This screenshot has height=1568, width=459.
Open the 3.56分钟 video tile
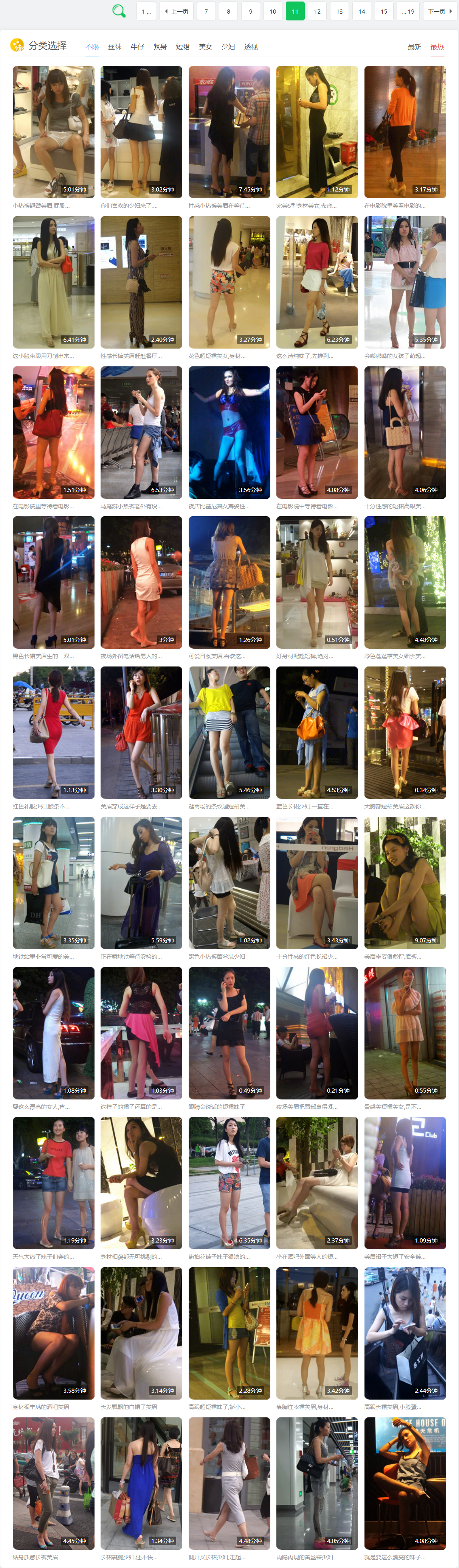[229, 432]
